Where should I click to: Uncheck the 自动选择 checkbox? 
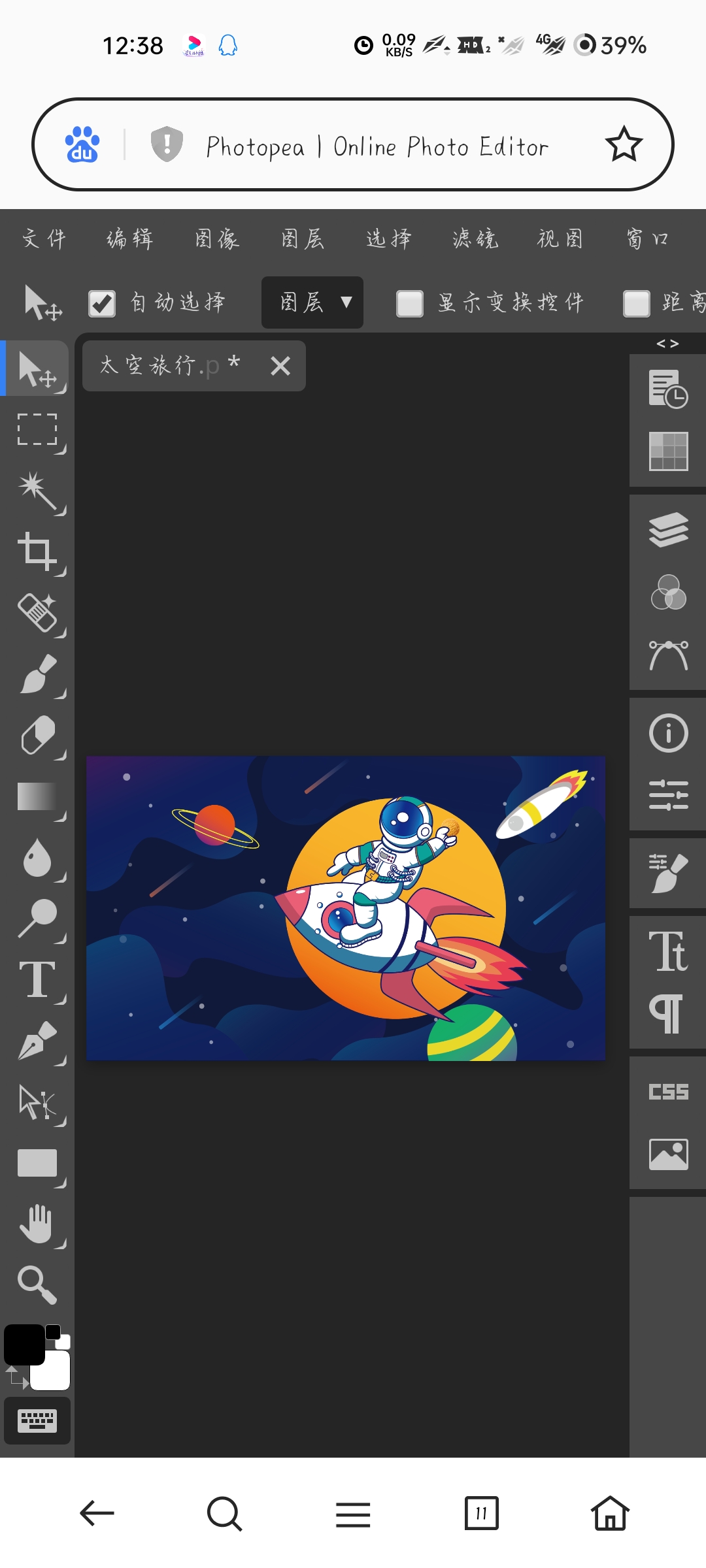pos(102,304)
